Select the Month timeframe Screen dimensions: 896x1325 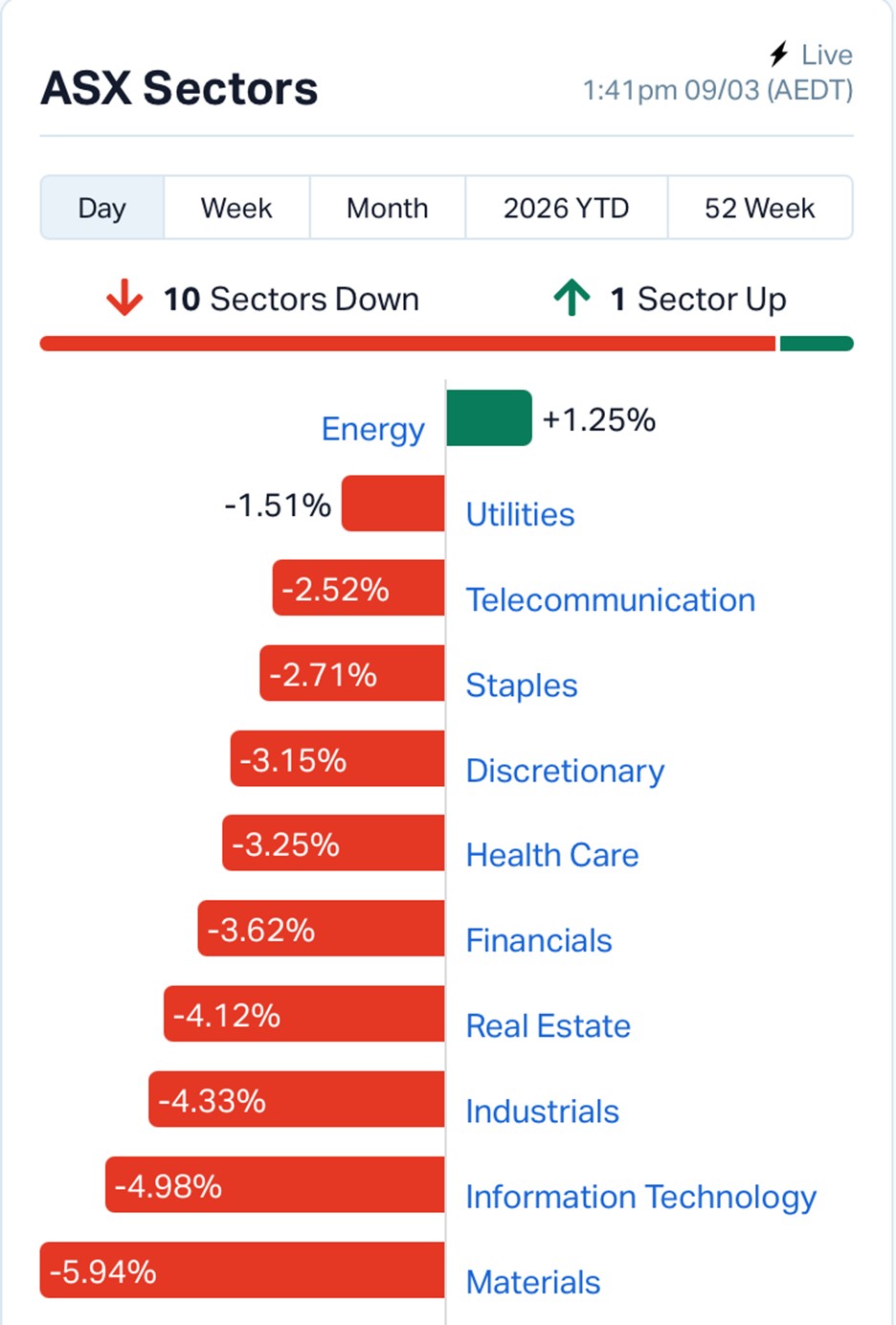pyautogui.click(x=387, y=208)
